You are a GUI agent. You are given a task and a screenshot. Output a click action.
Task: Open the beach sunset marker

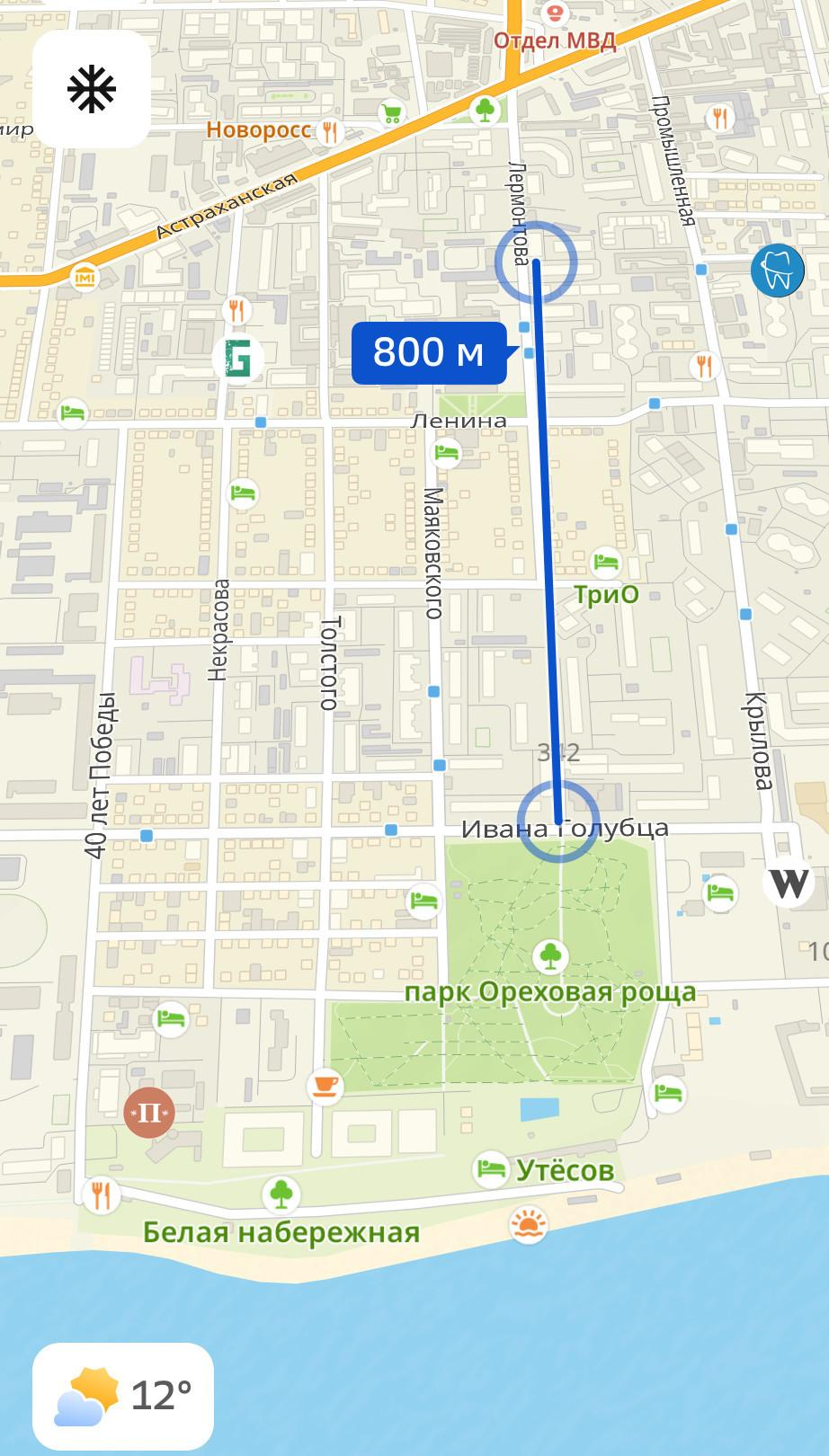tap(528, 1224)
